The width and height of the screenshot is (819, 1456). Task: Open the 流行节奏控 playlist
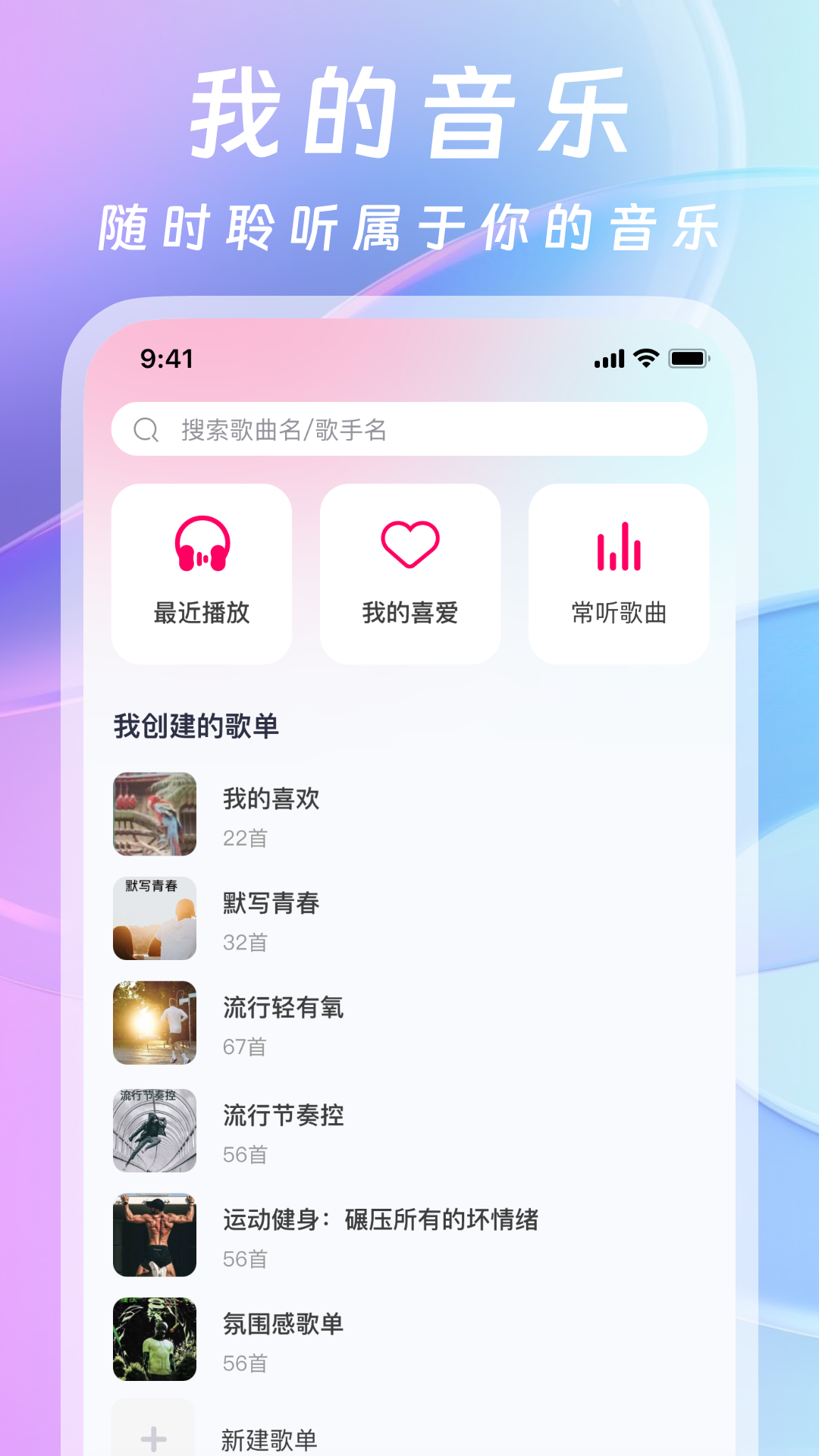click(284, 1116)
